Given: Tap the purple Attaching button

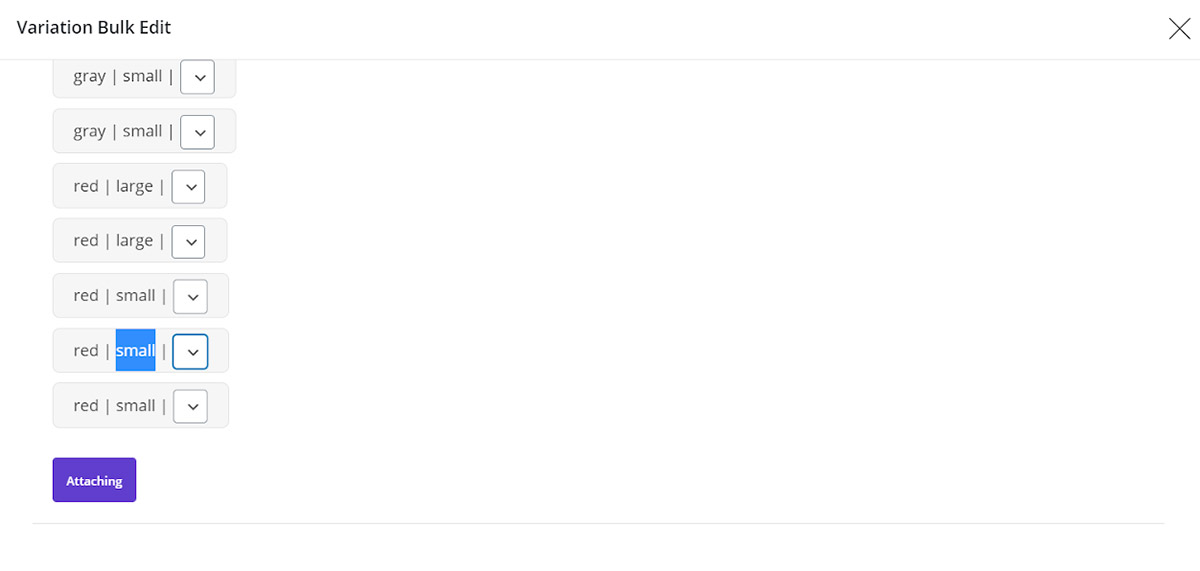Looking at the screenshot, I should [x=94, y=480].
